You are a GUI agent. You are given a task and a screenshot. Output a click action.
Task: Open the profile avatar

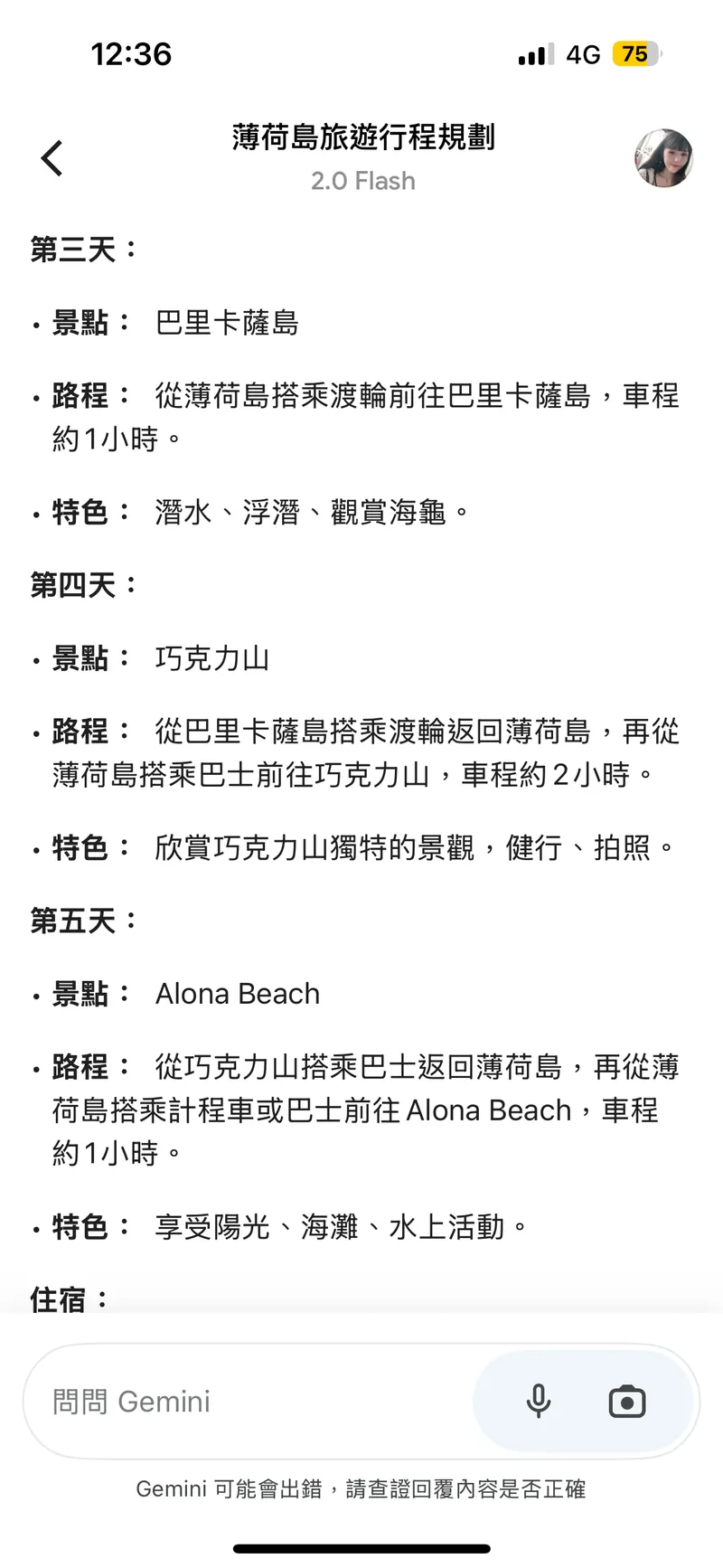coord(663,158)
